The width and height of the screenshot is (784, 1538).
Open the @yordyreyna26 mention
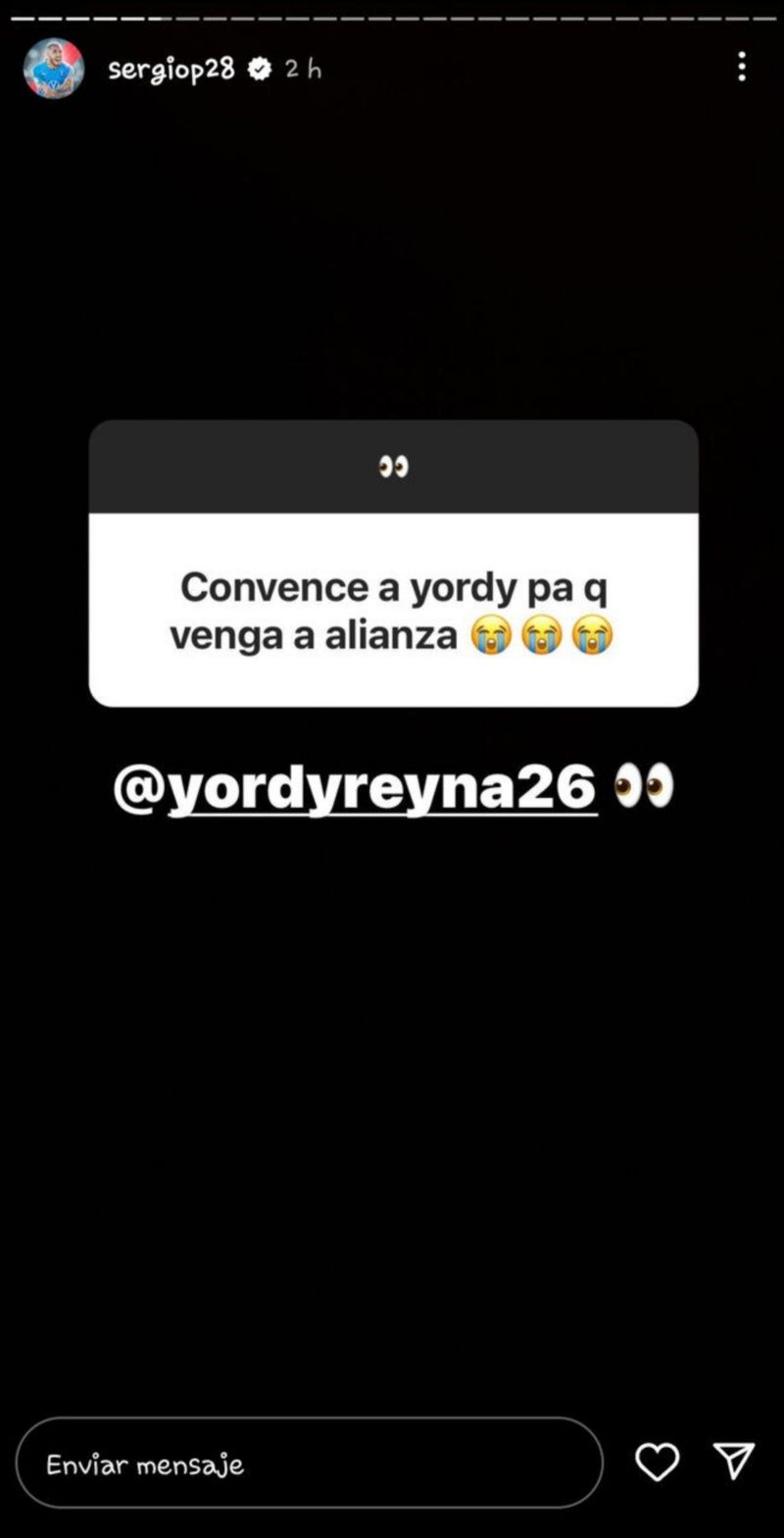pyautogui.click(x=355, y=787)
